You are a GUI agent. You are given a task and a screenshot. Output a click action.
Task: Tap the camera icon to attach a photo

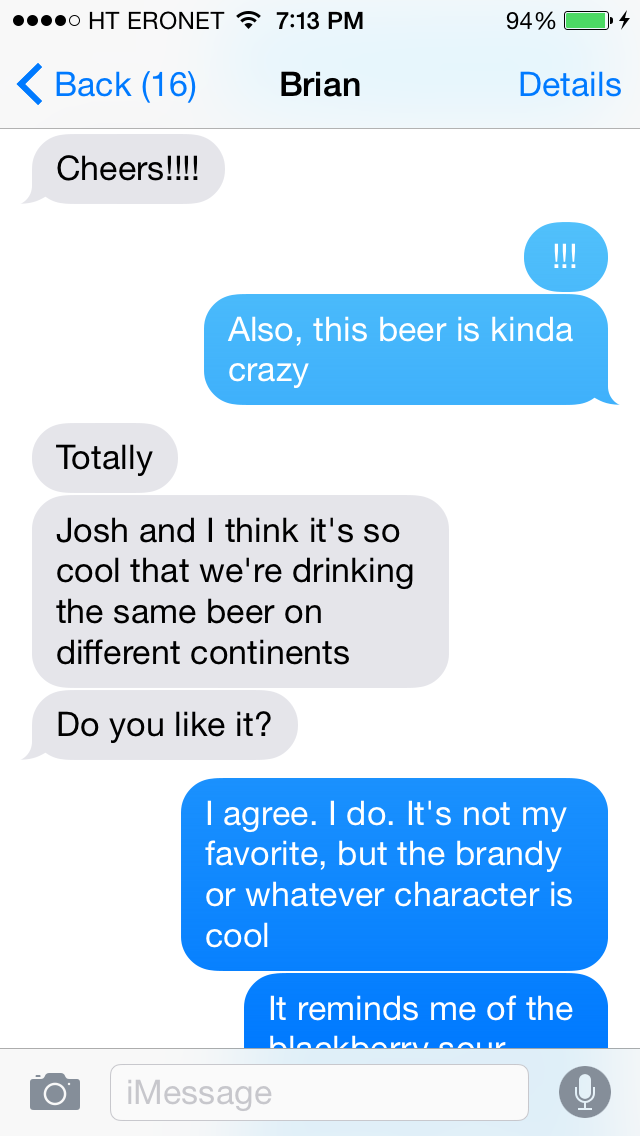tap(54, 1091)
